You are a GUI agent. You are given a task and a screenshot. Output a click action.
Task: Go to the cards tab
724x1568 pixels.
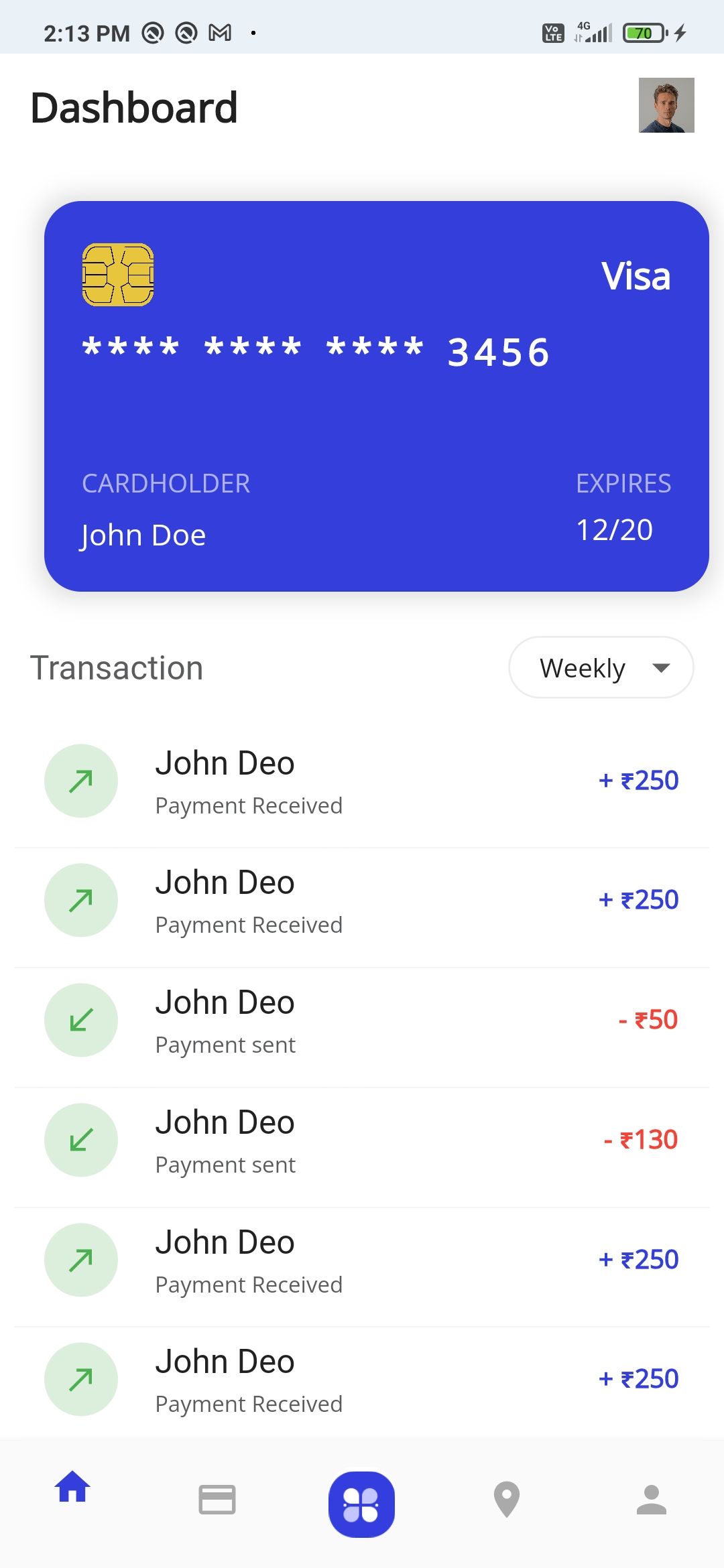[x=217, y=1500]
